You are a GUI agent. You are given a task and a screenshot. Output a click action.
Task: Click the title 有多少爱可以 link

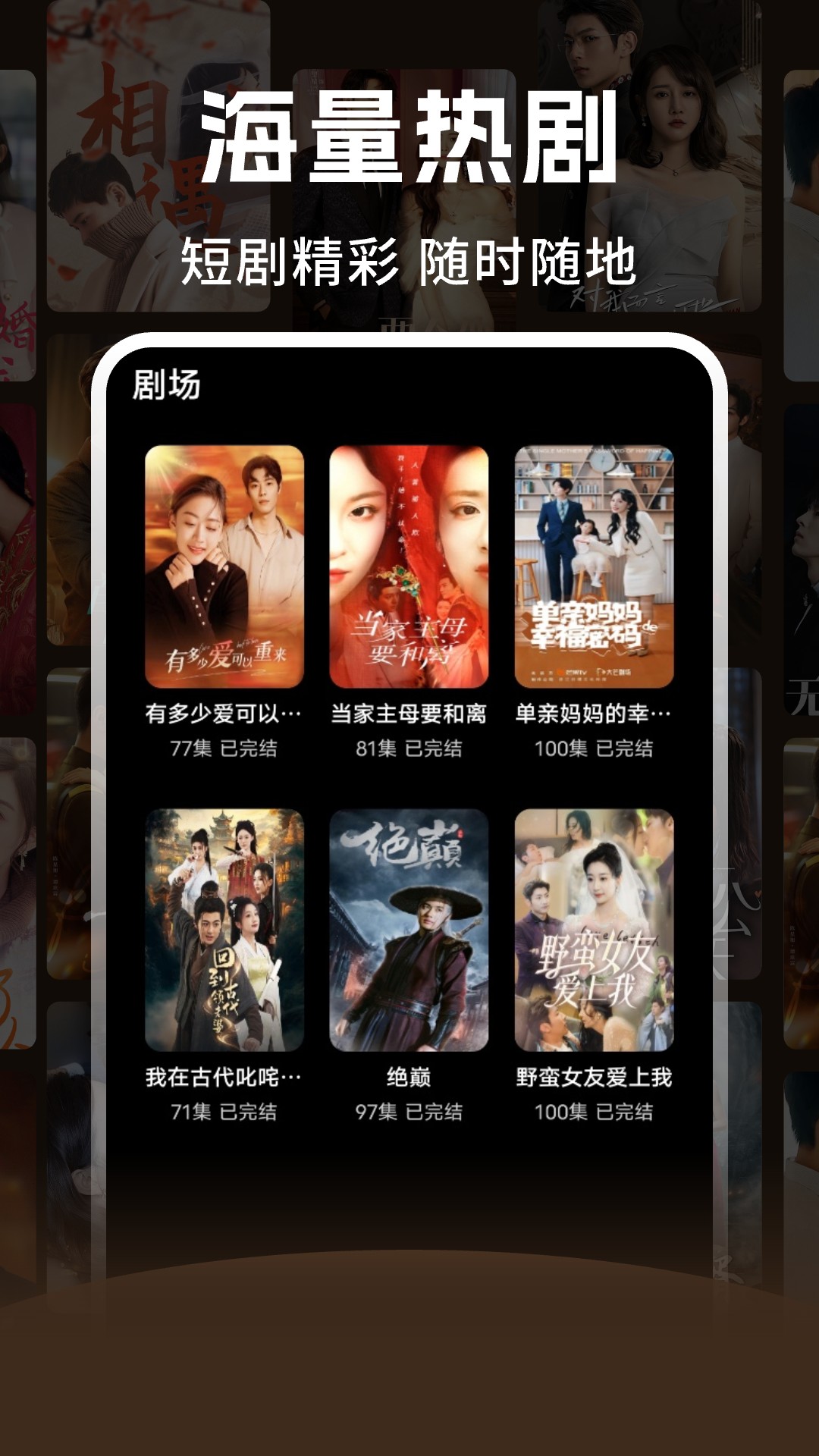click(224, 714)
